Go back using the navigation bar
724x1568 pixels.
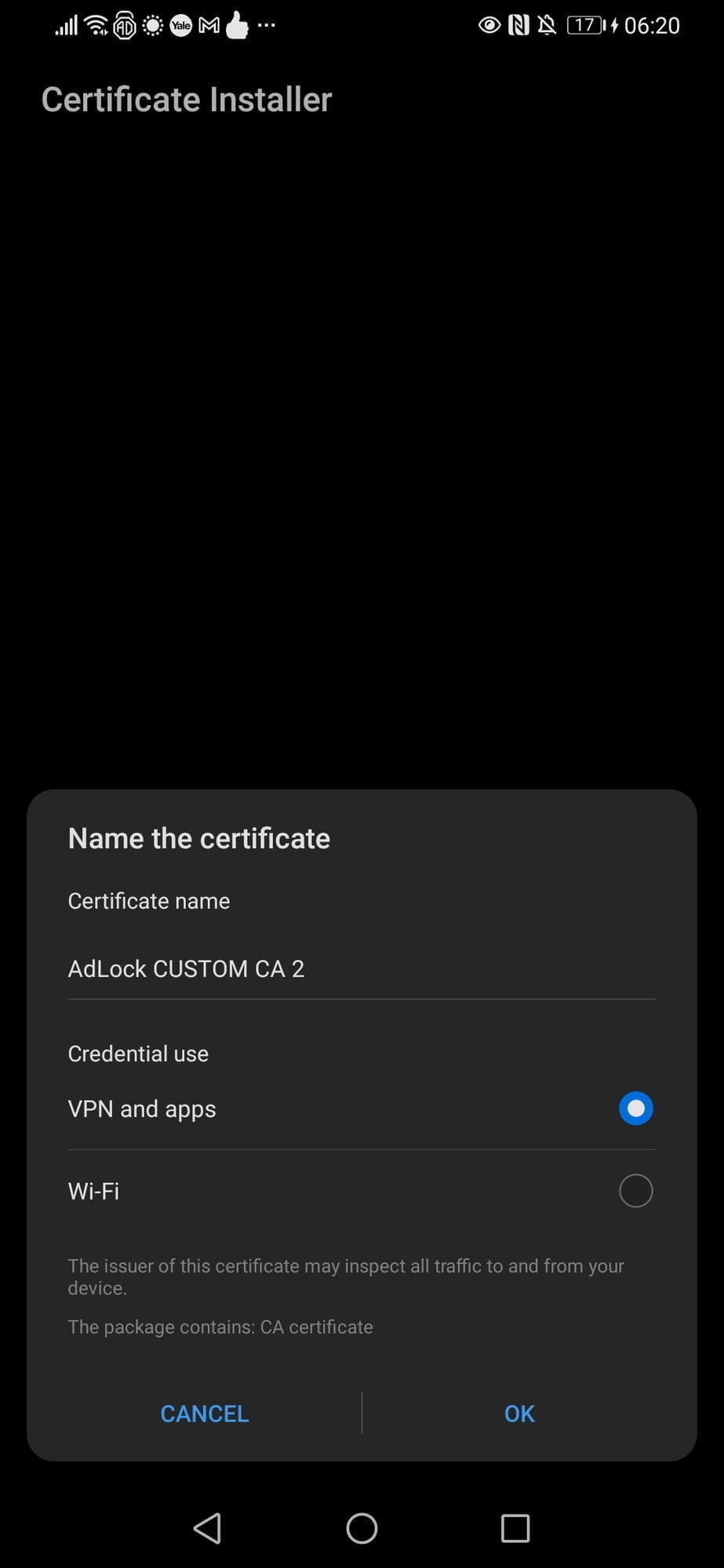(x=208, y=1528)
